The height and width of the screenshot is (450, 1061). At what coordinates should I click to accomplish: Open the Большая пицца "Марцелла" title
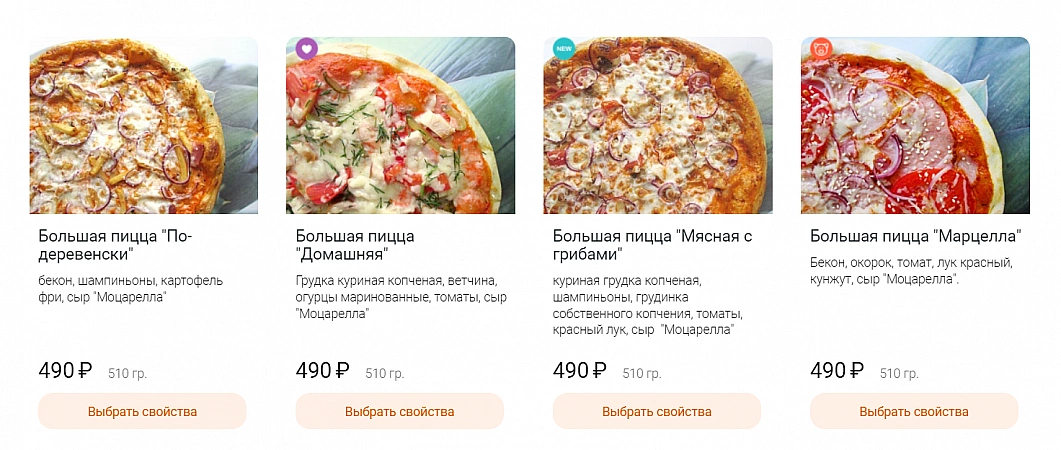point(915,237)
